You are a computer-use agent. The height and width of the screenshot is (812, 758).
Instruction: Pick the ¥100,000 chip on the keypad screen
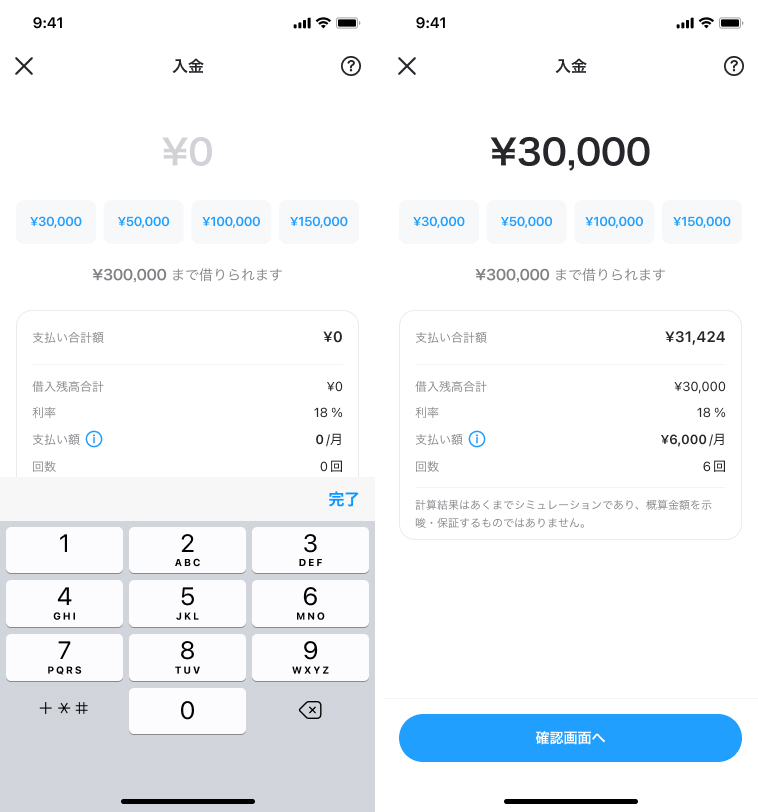tap(231, 222)
